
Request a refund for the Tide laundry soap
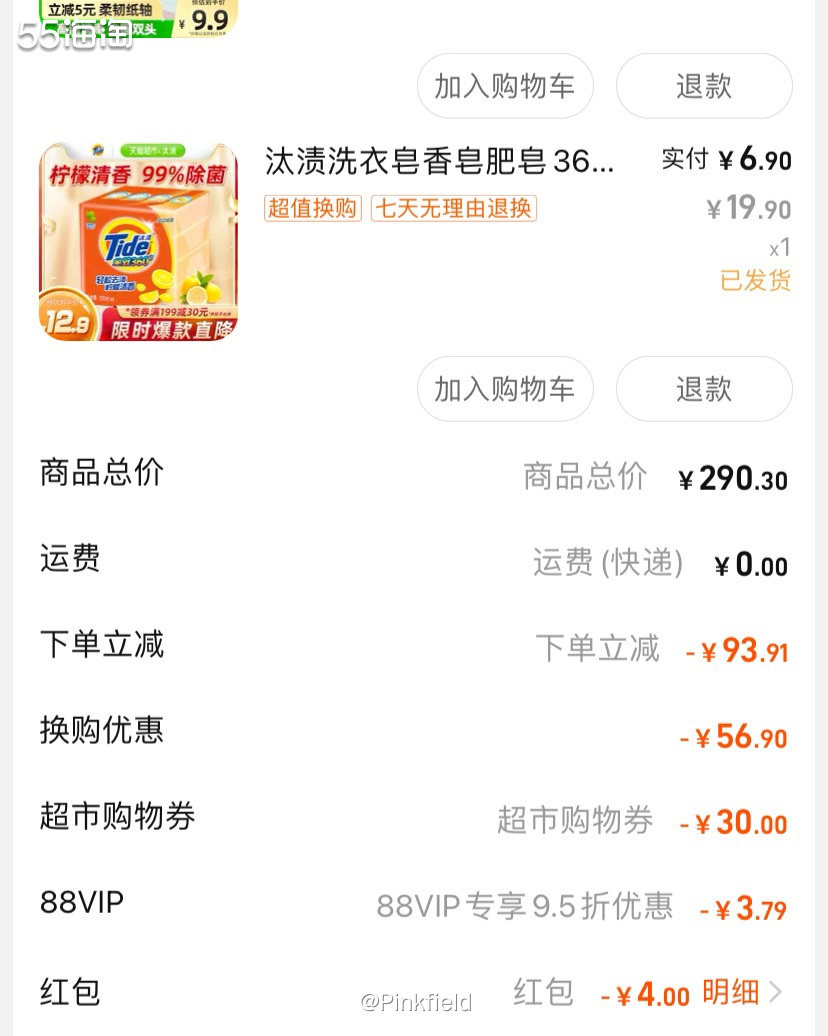pos(704,389)
